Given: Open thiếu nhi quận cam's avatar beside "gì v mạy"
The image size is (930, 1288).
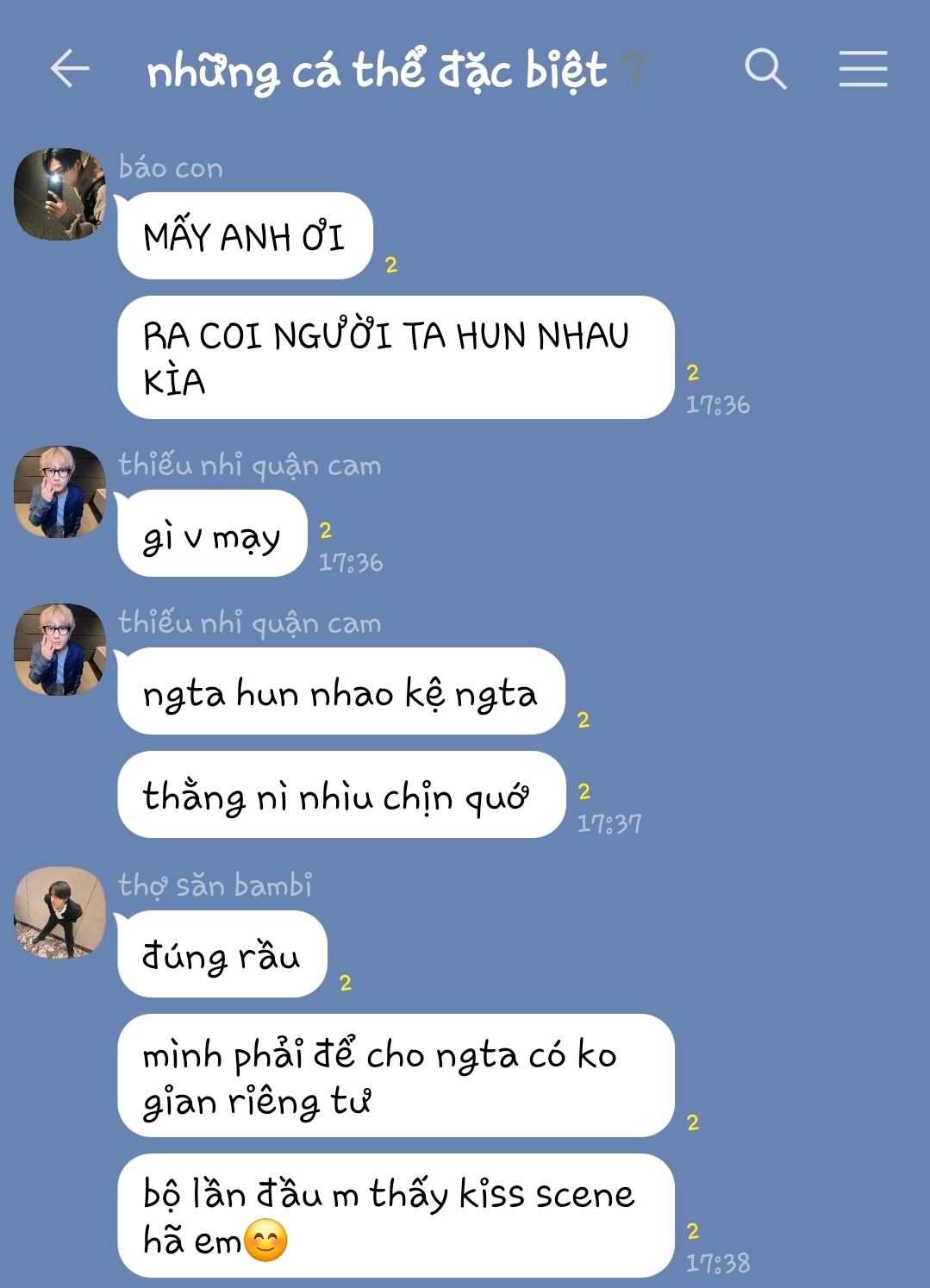Looking at the screenshot, I should point(59,491).
